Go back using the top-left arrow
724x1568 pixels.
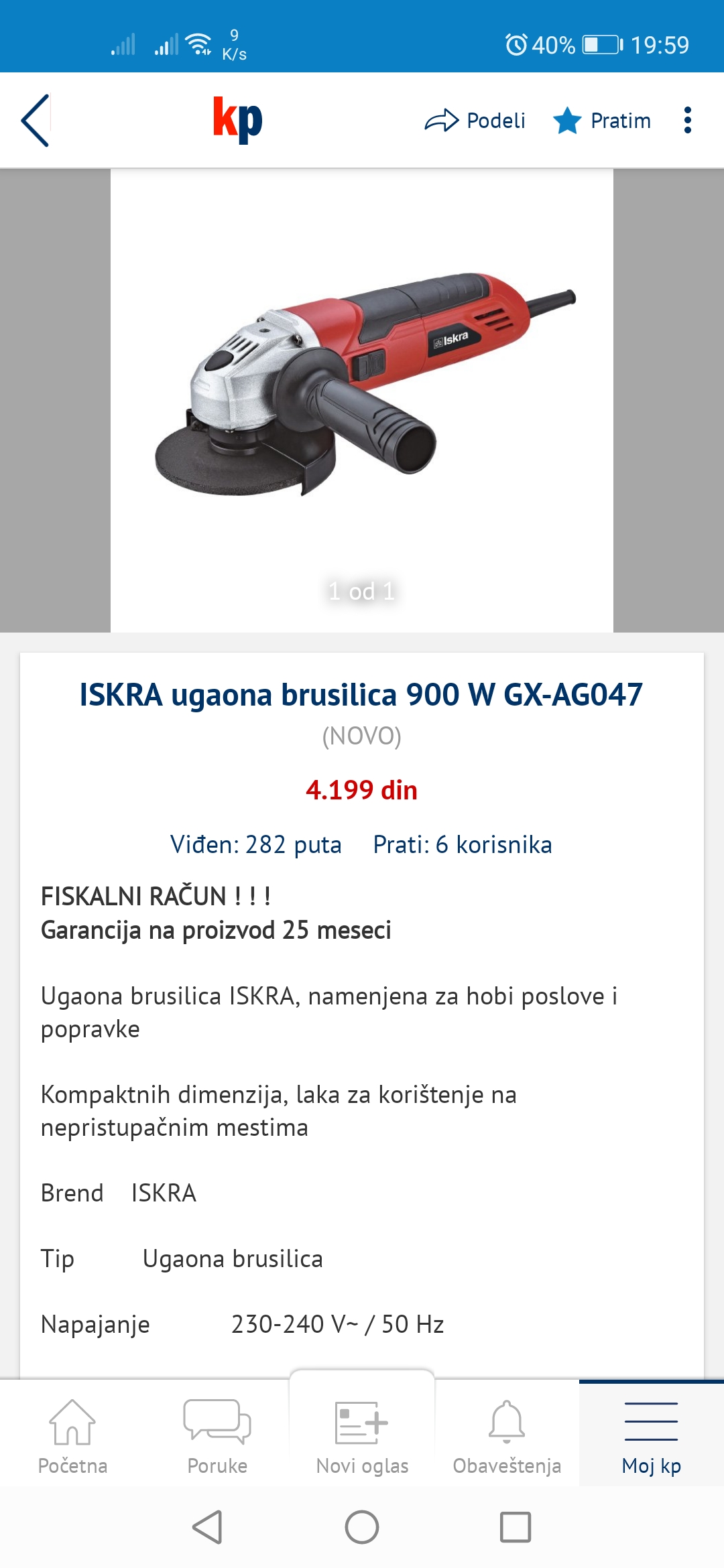pos(36,121)
